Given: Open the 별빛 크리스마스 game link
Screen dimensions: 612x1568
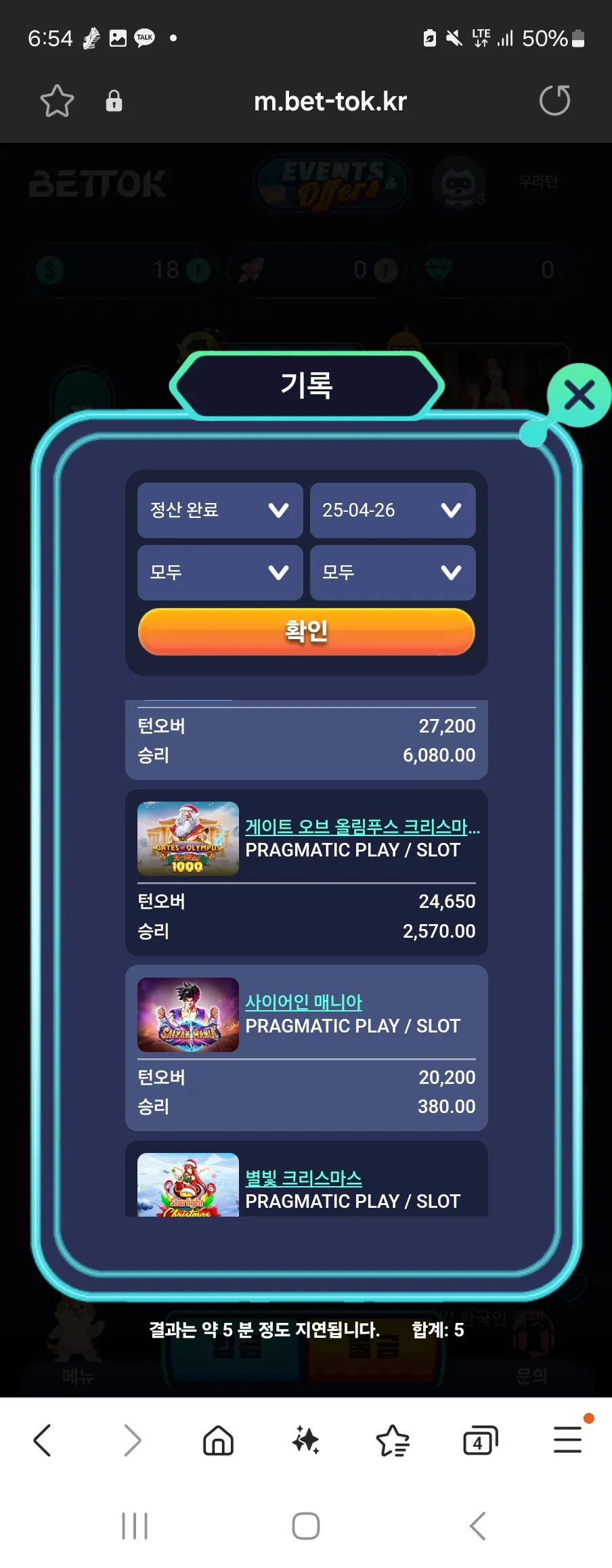Looking at the screenshot, I should (x=303, y=1178).
